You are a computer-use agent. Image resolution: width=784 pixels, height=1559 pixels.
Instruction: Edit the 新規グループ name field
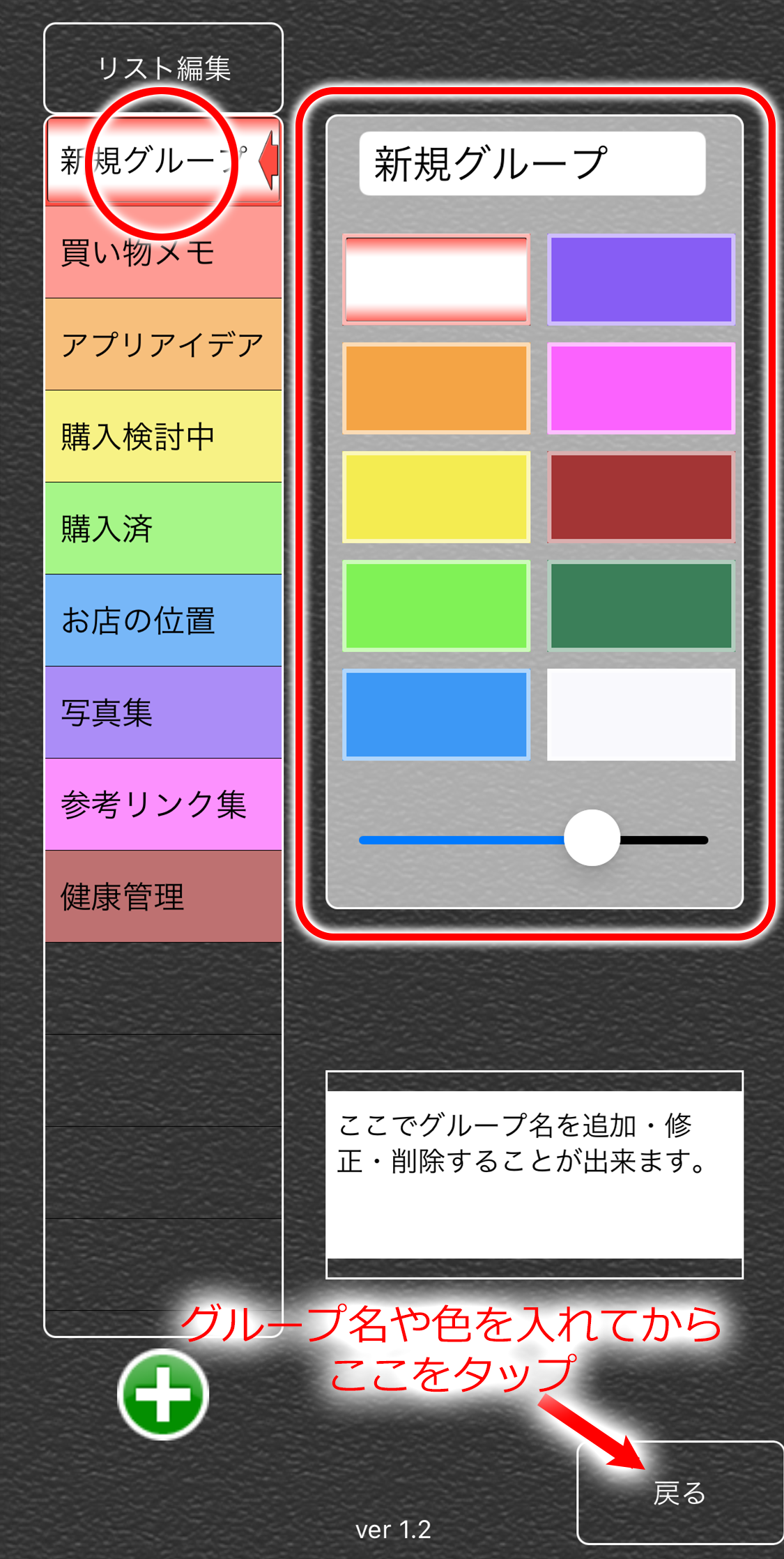(532, 164)
